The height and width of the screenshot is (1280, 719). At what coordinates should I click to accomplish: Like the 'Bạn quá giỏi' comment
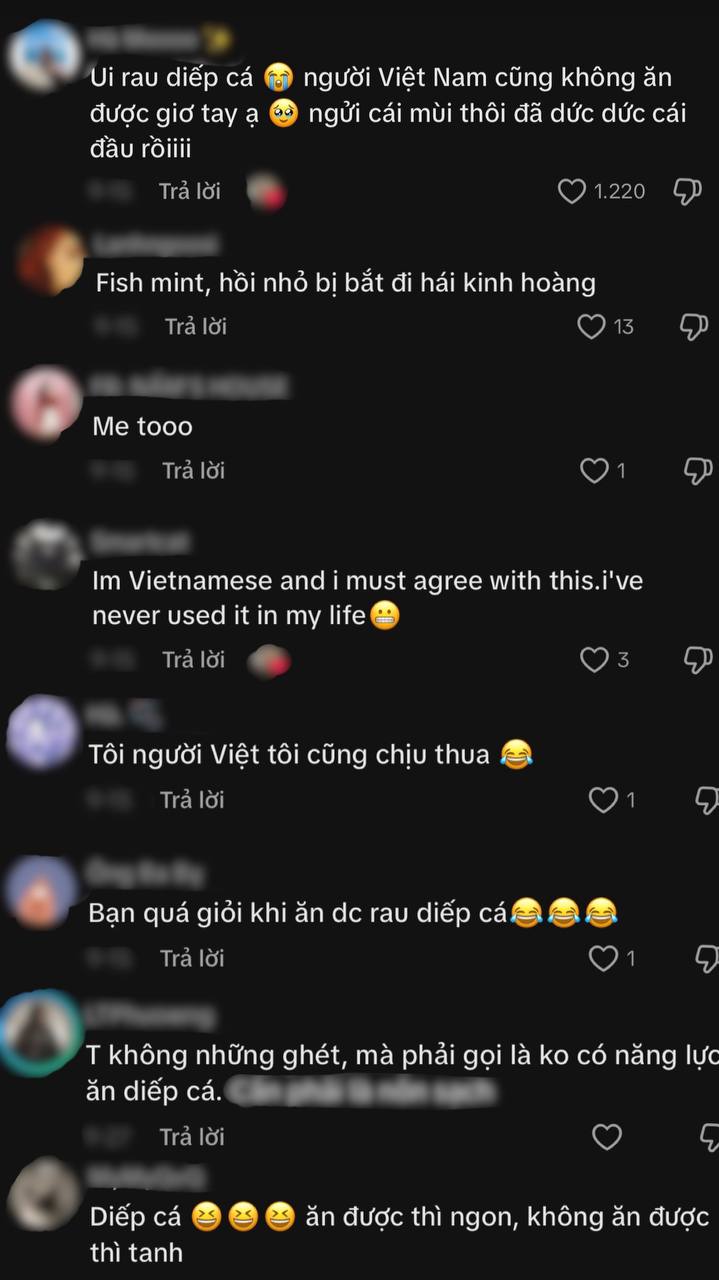pos(602,959)
